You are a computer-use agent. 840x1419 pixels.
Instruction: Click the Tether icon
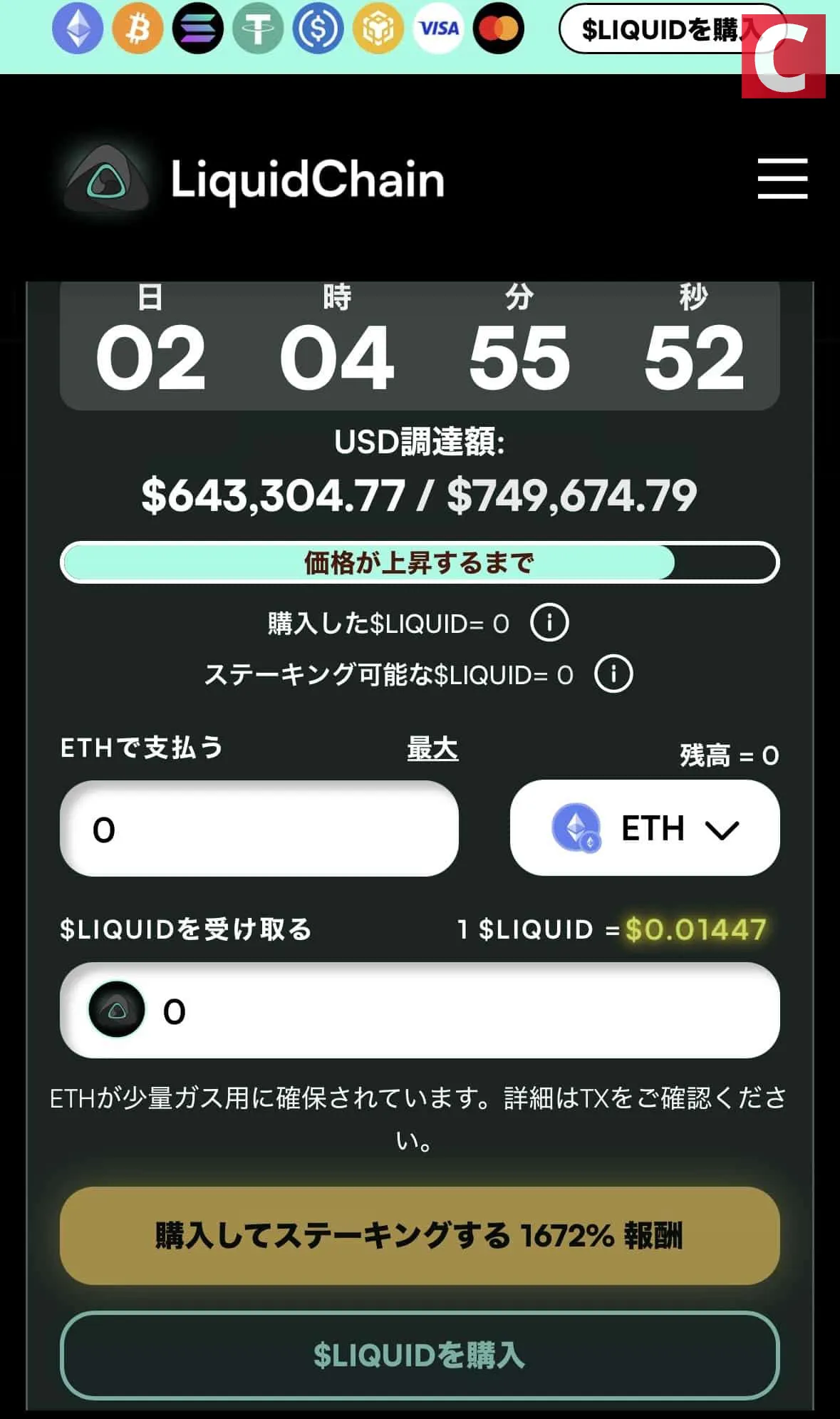click(258, 29)
